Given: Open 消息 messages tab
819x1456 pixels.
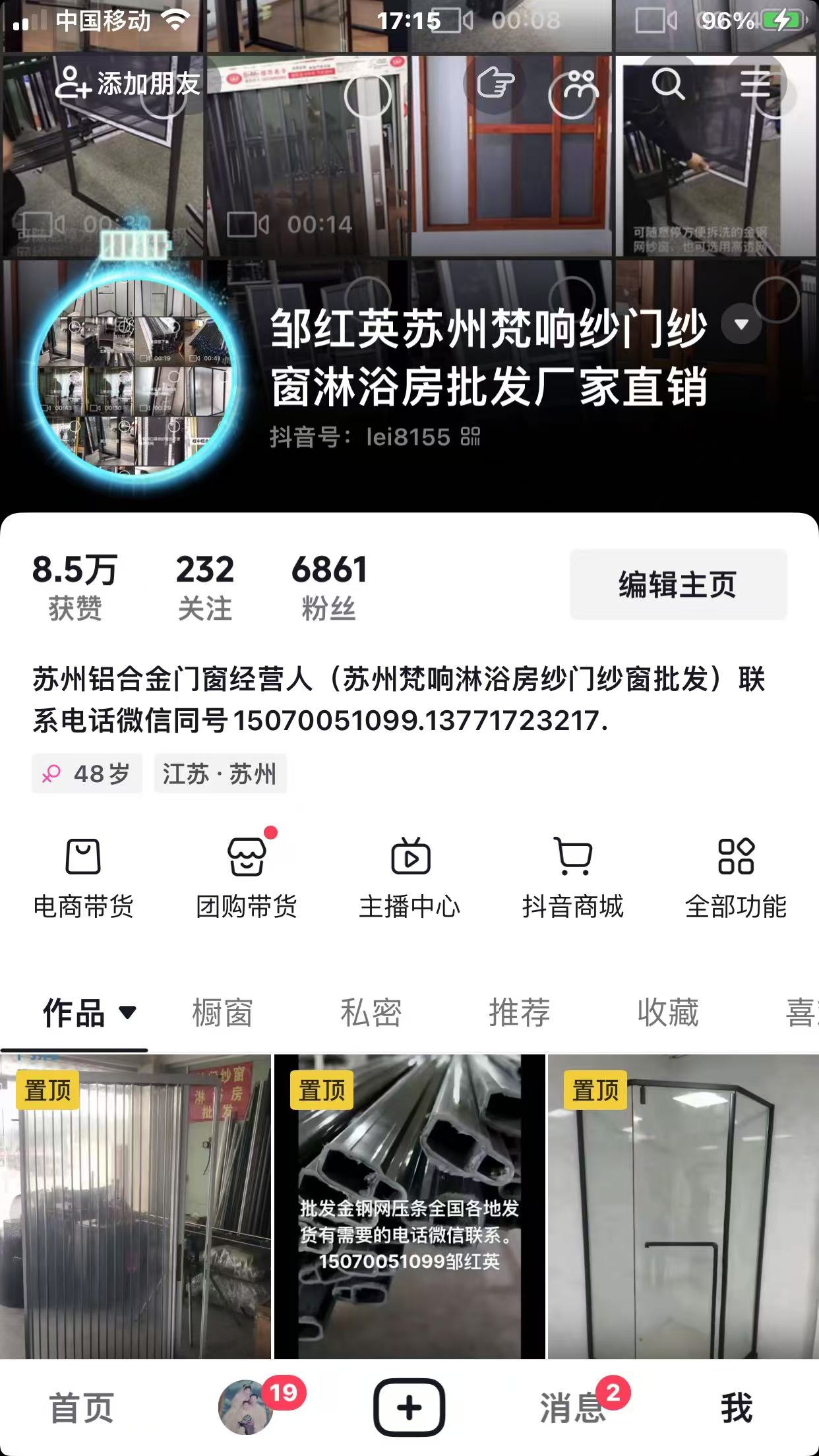Looking at the screenshot, I should tap(572, 1407).
